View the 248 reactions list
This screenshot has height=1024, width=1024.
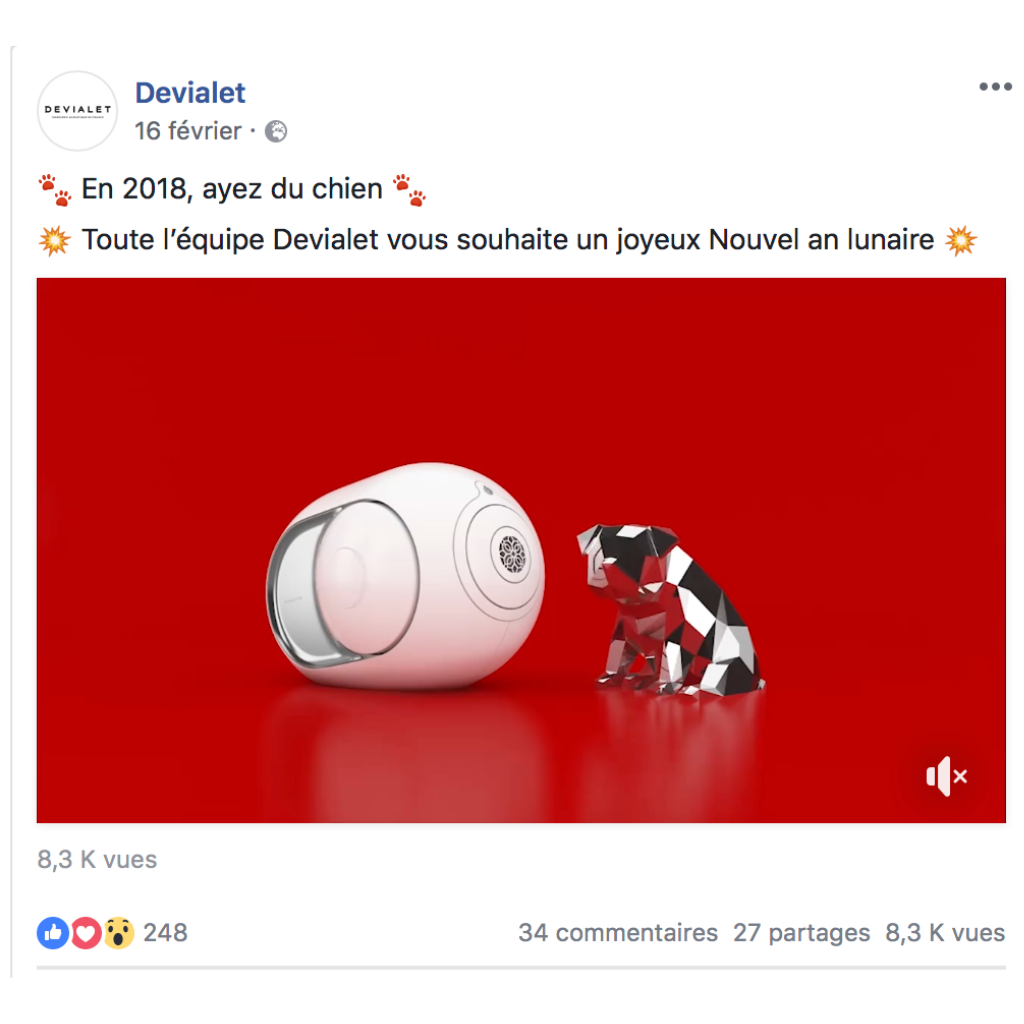(165, 933)
